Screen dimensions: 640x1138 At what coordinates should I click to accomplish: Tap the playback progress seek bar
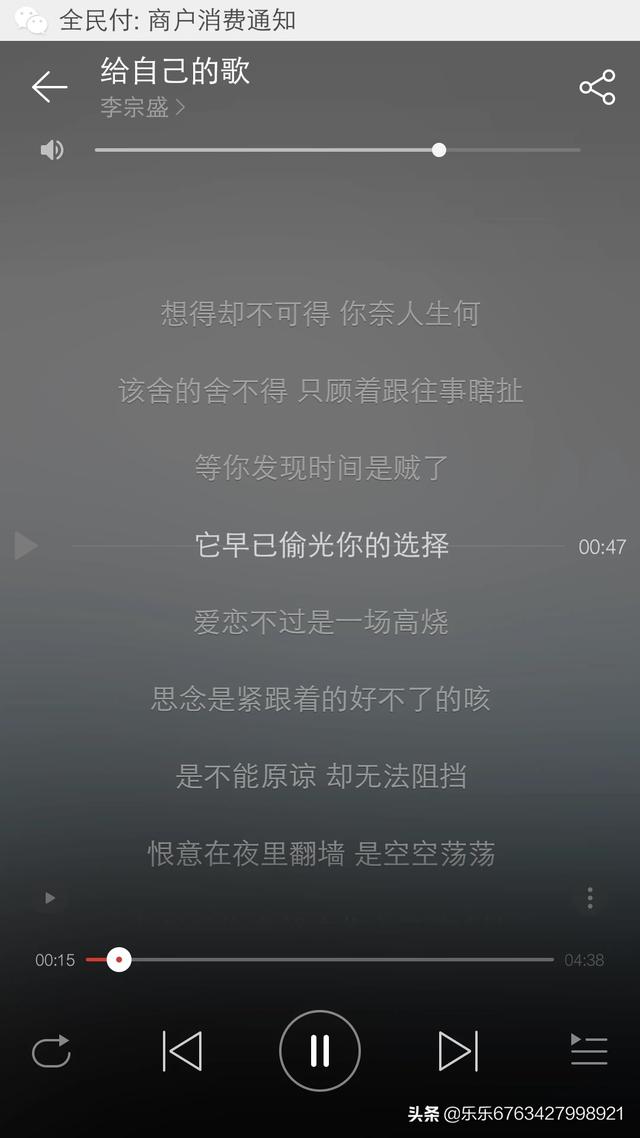319,959
